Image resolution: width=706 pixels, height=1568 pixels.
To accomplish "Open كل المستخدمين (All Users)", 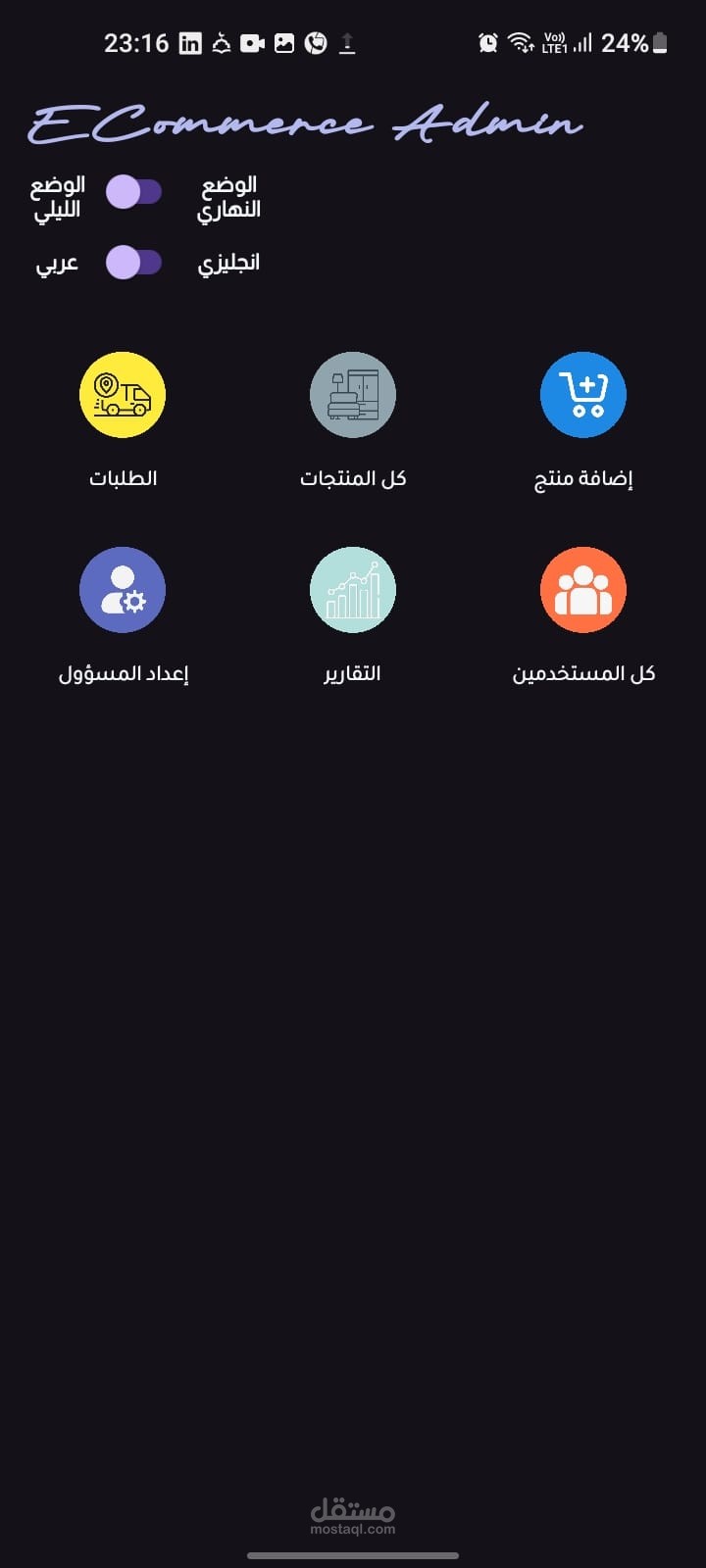I will [x=583, y=590].
